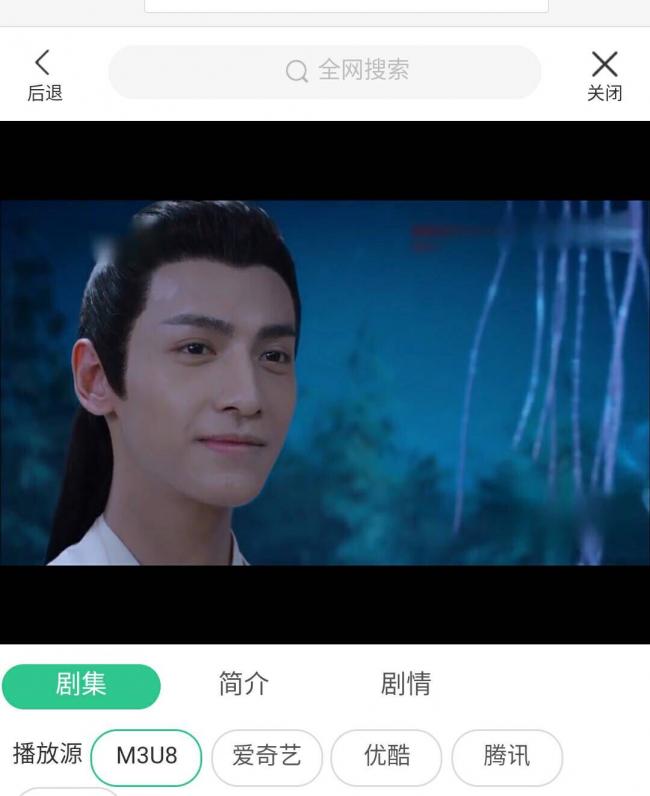Switch to the 简介 tab
This screenshot has width=650, height=796.
click(243, 685)
